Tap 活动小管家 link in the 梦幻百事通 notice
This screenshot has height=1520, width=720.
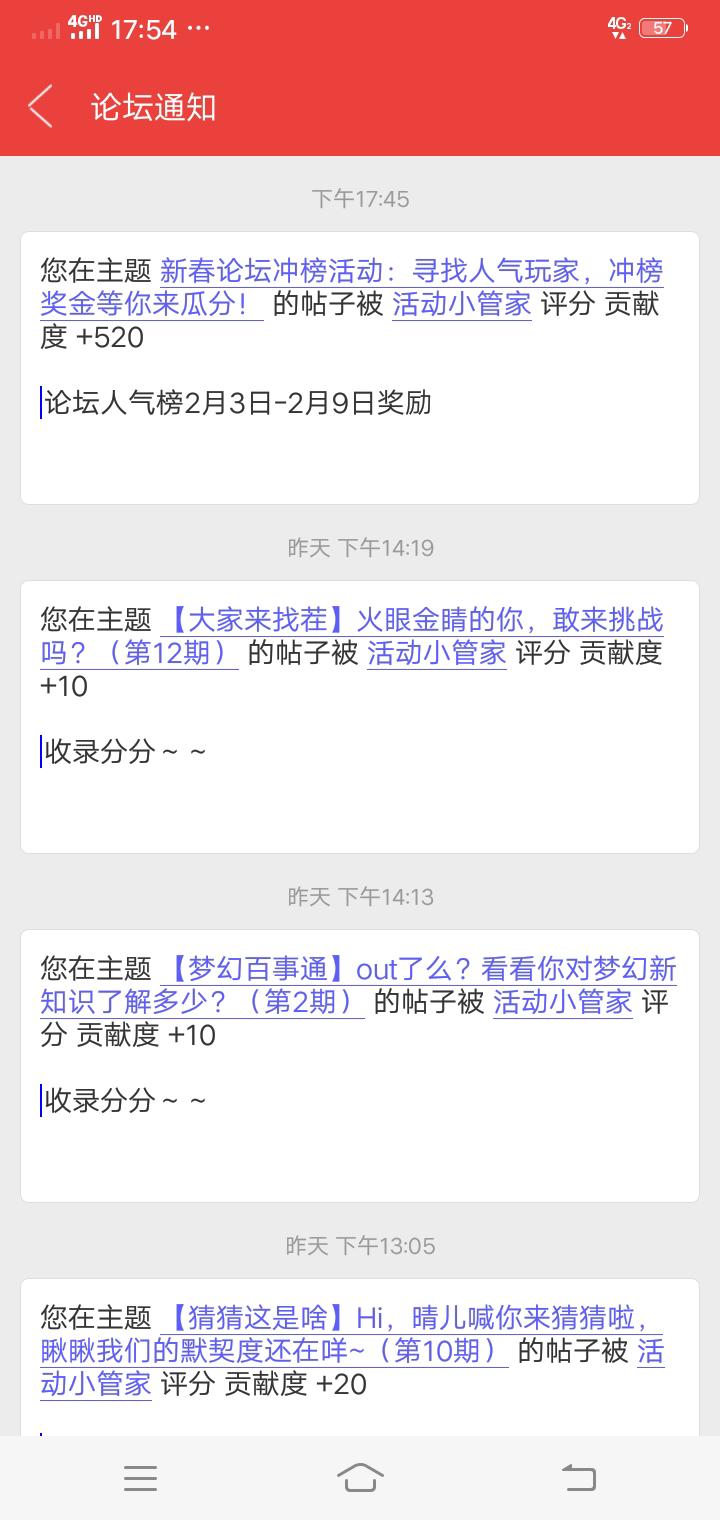tap(563, 1002)
